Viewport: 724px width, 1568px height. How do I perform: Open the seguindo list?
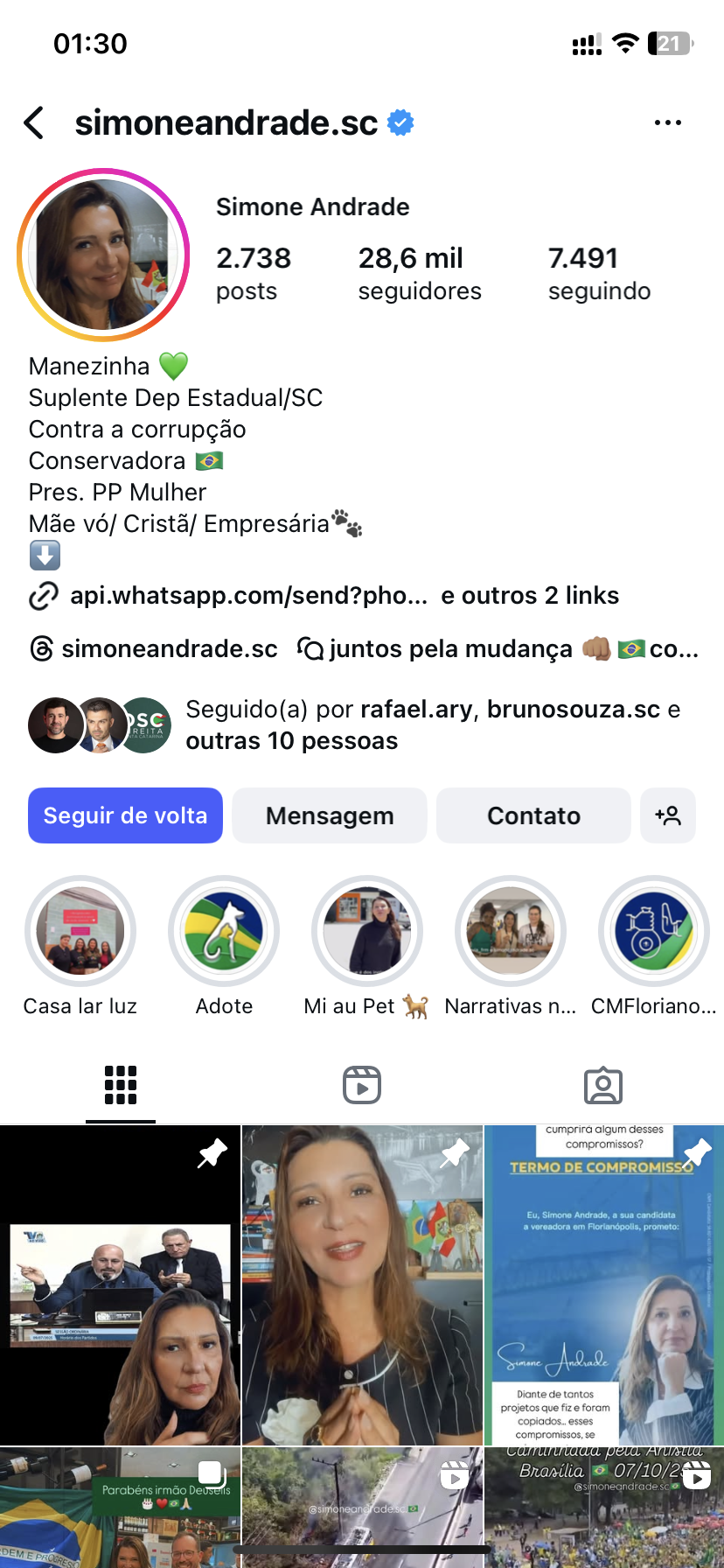(599, 273)
